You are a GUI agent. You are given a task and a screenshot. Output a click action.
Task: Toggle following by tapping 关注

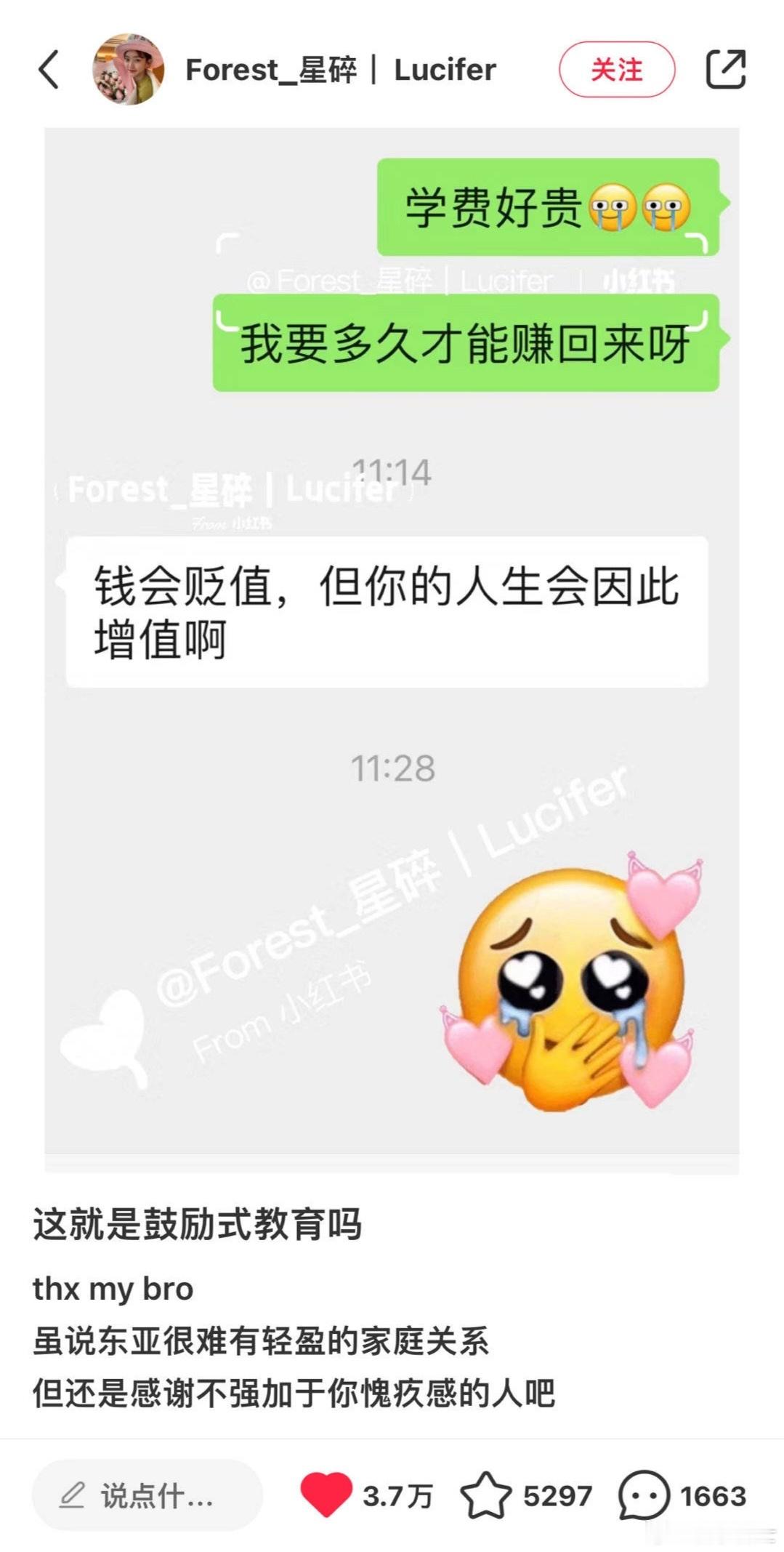tap(617, 69)
